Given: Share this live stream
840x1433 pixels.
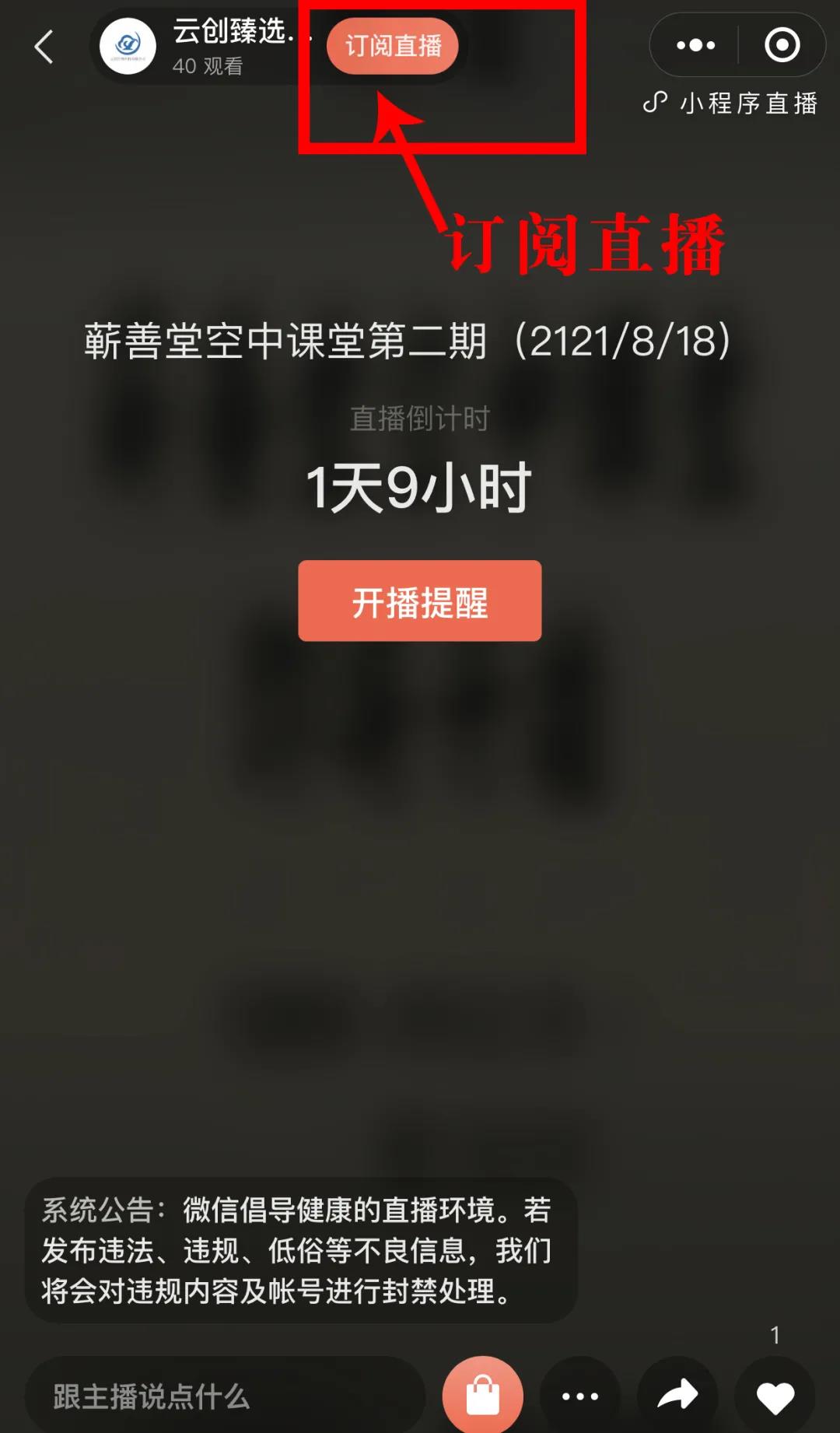Looking at the screenshot, I should pos(677,1396).
